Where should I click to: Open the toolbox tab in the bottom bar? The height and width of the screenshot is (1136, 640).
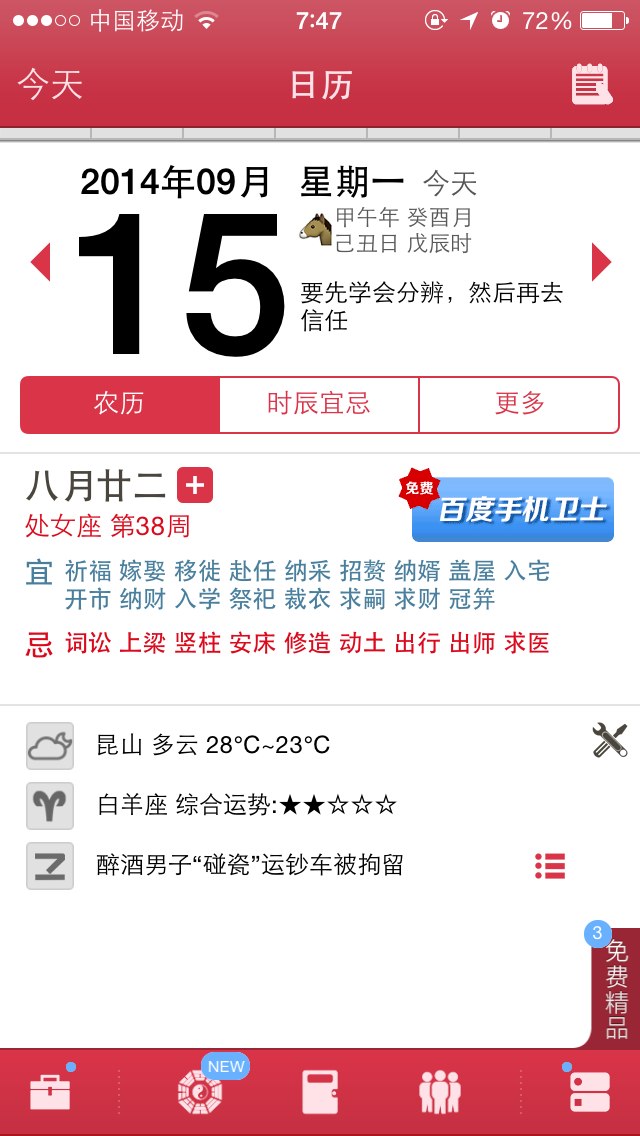click(50, 1092)
